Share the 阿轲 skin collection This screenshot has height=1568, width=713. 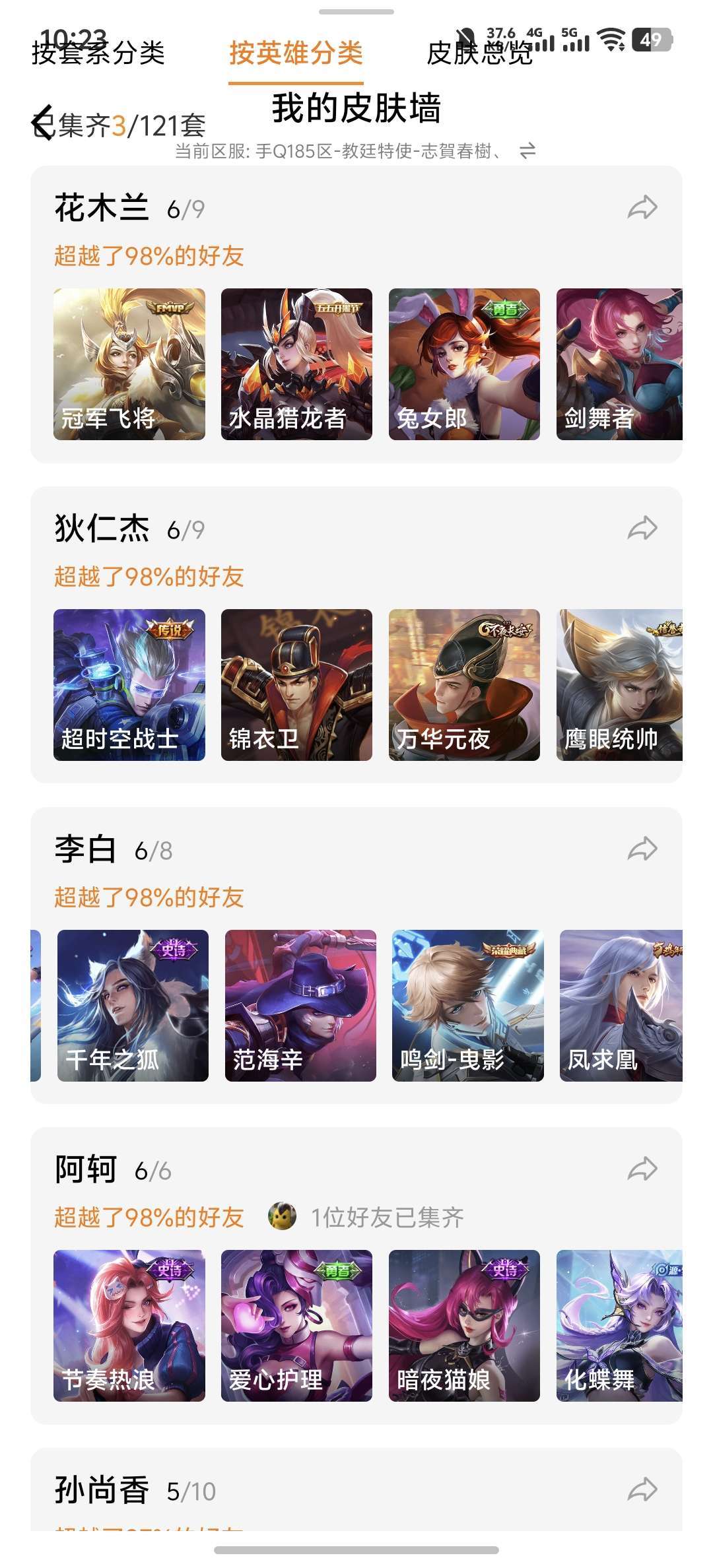(642, 1169)
